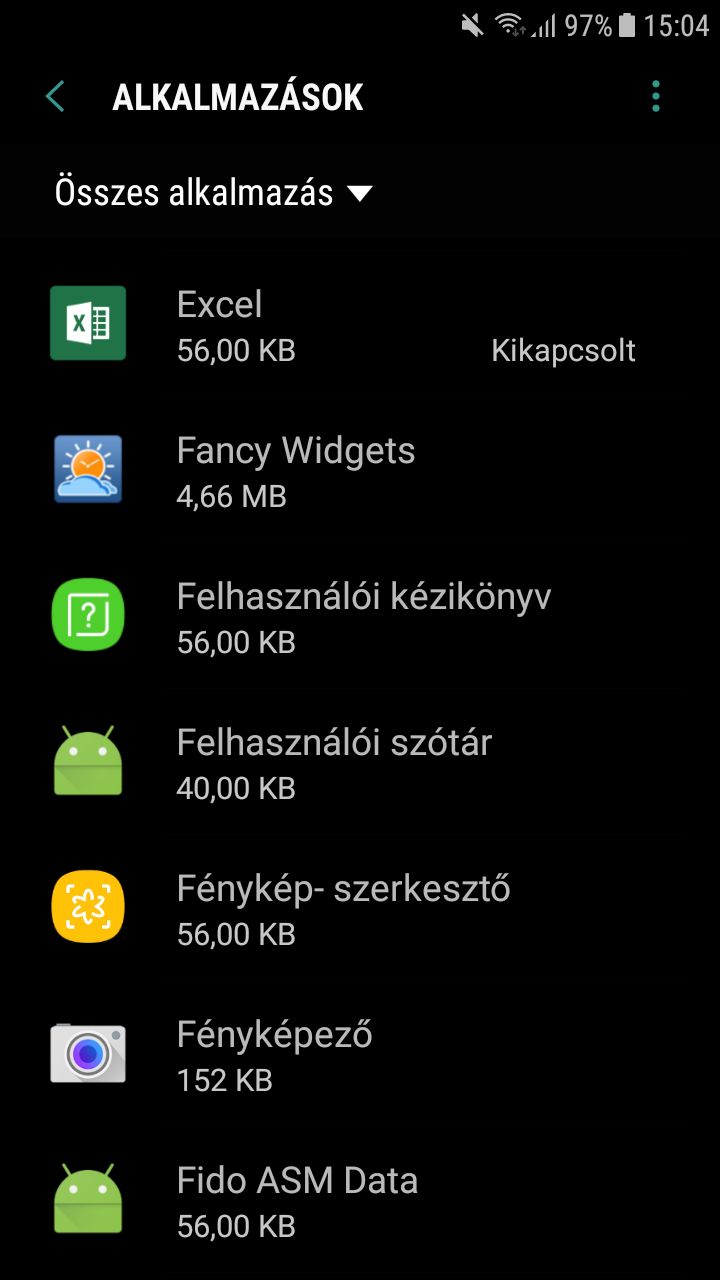Open Fancy Widgets app details
This screenshot has height=1280, width=720.
click(360, 470)
